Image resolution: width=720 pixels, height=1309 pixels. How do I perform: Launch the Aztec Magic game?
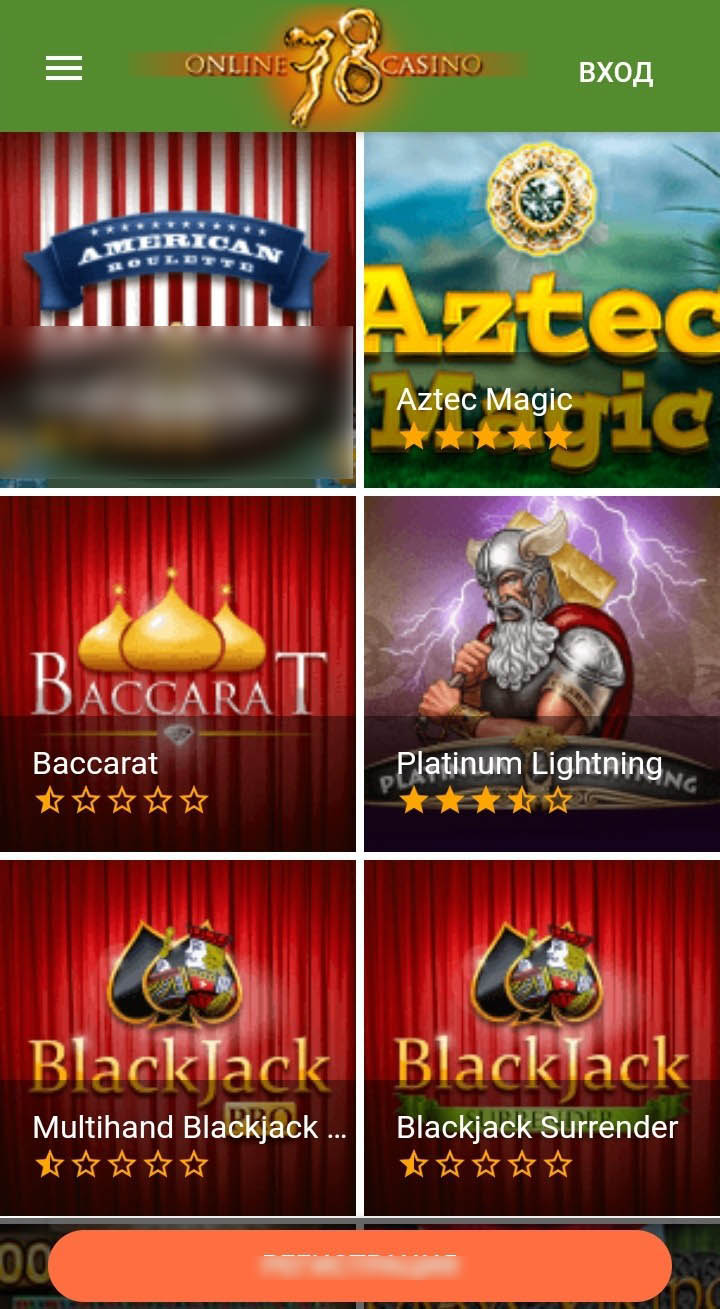(x=541, y=310)
